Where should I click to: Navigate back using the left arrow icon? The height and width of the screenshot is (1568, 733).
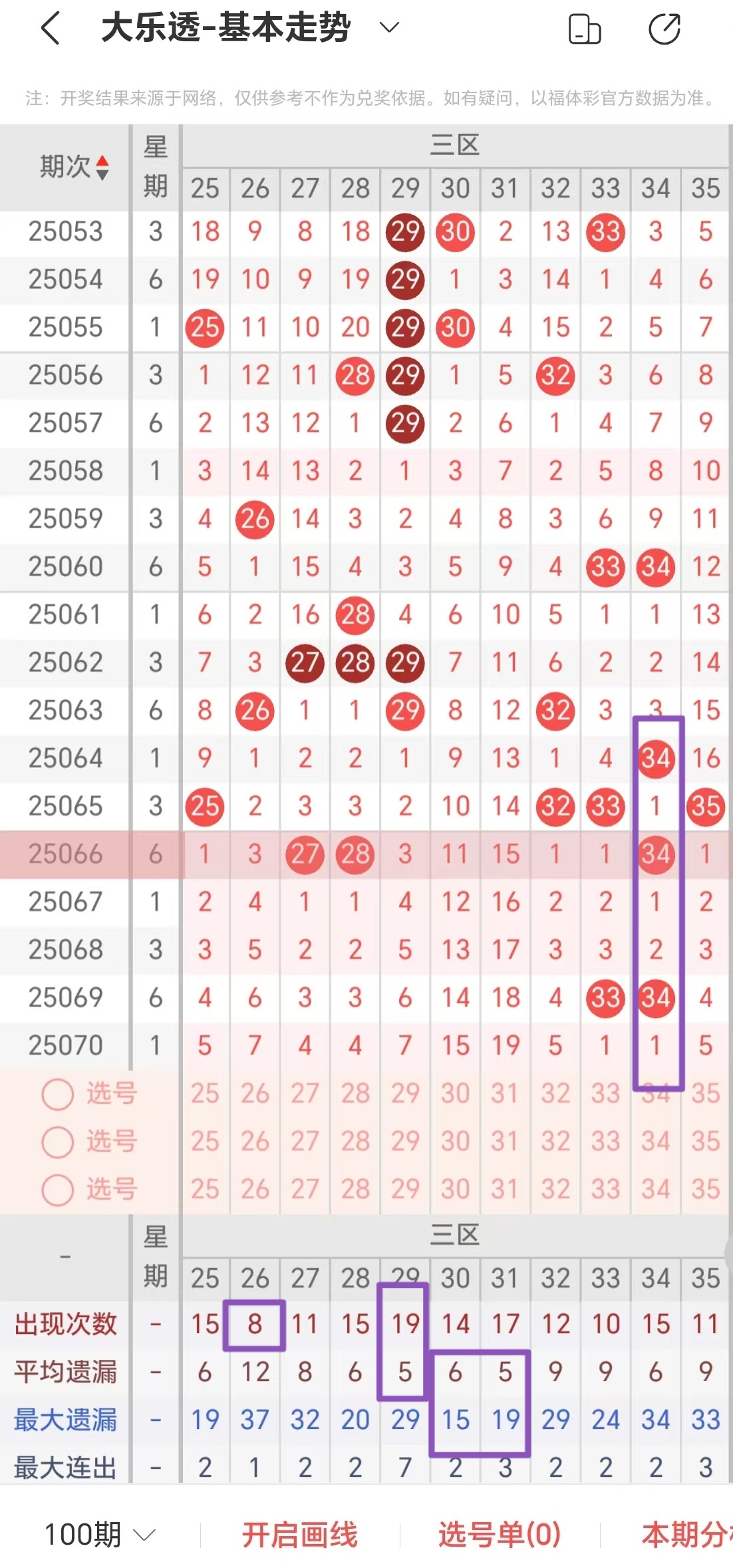[x=49, y=28]
